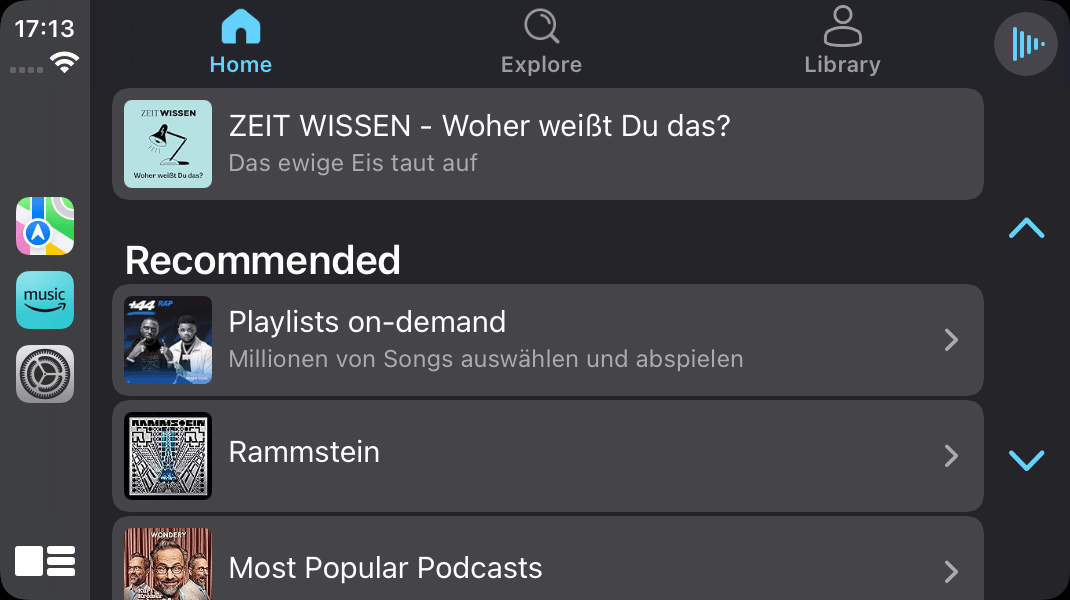Play ZEIT WISSEN podcast episode
This screenshot has width=1070, height=600.
[x=547, y=144]
